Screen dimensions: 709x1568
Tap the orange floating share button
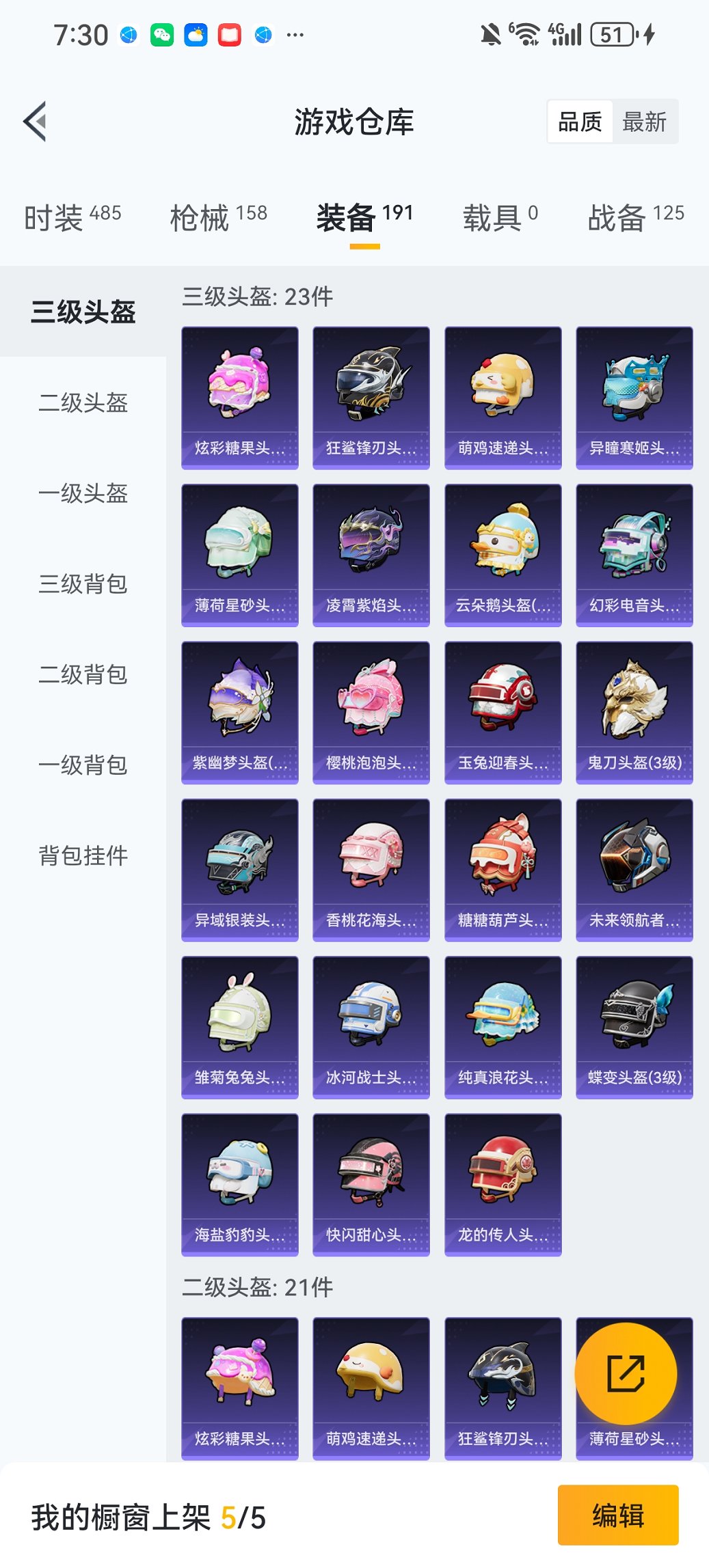[626, 1374]
